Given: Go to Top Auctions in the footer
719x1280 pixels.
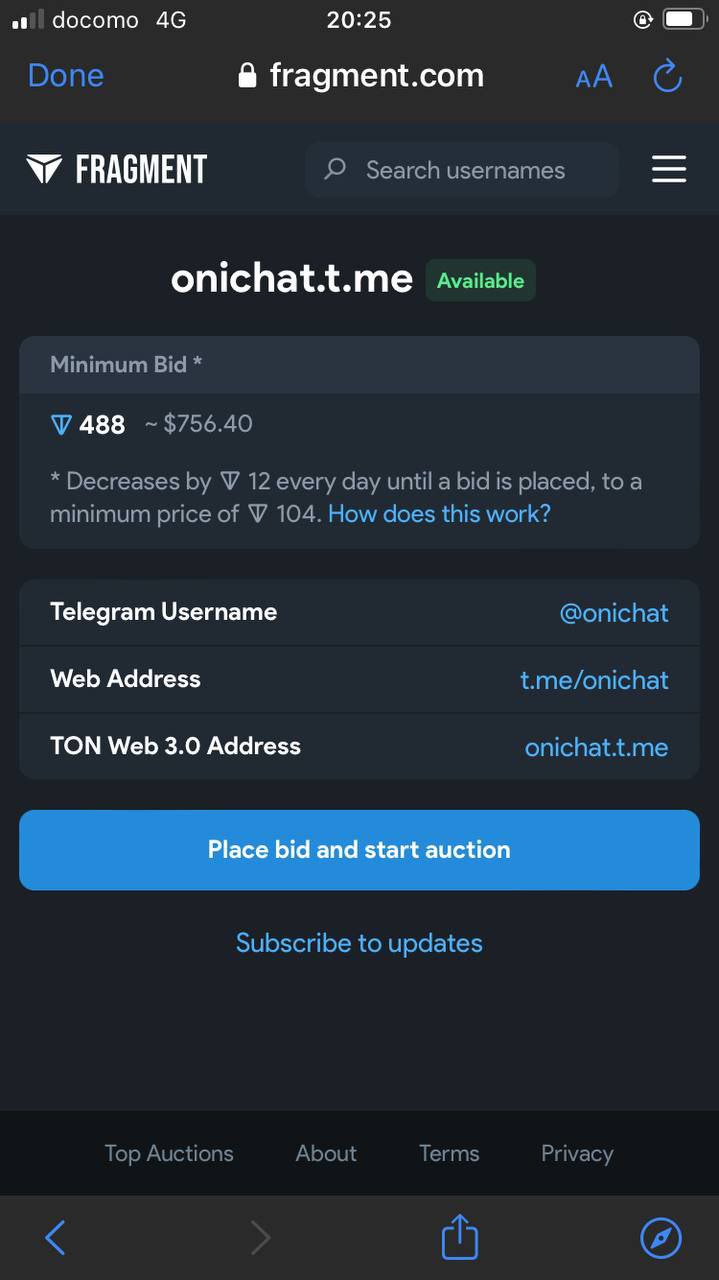Looking at the screenshot, I should pyautogui.click(x=169, y=1153).
